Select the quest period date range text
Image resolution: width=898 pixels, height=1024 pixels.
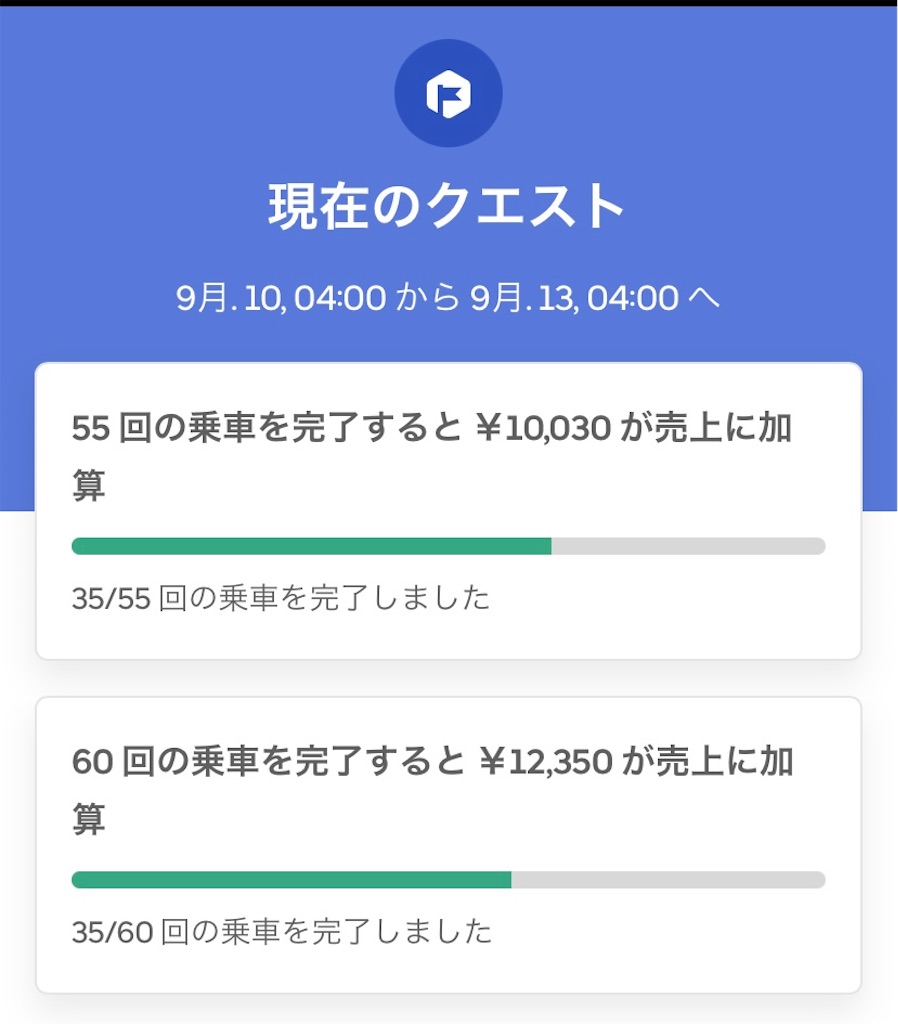click(448, 297)
